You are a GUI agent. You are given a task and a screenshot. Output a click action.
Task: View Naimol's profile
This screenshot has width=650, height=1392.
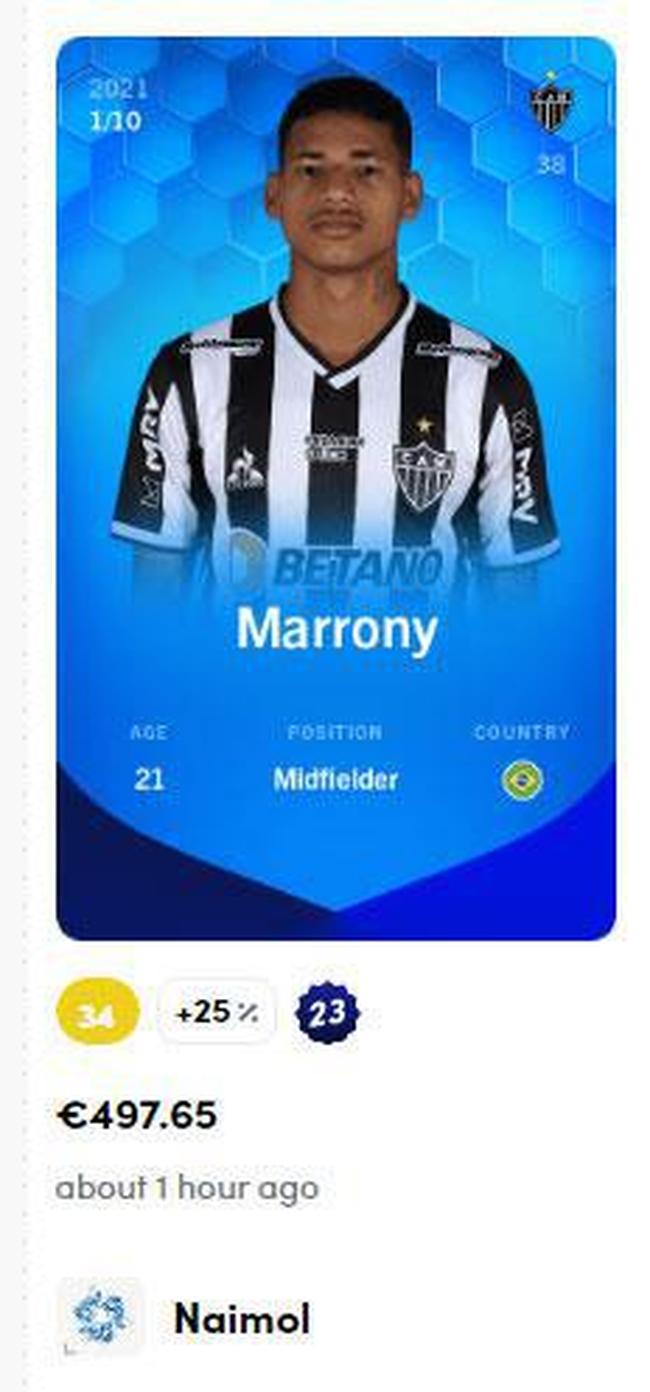241,1319
